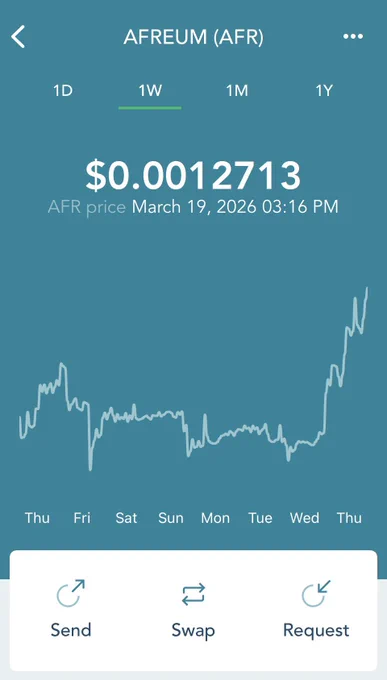Go back using the top-left arrow

[18, 37]
